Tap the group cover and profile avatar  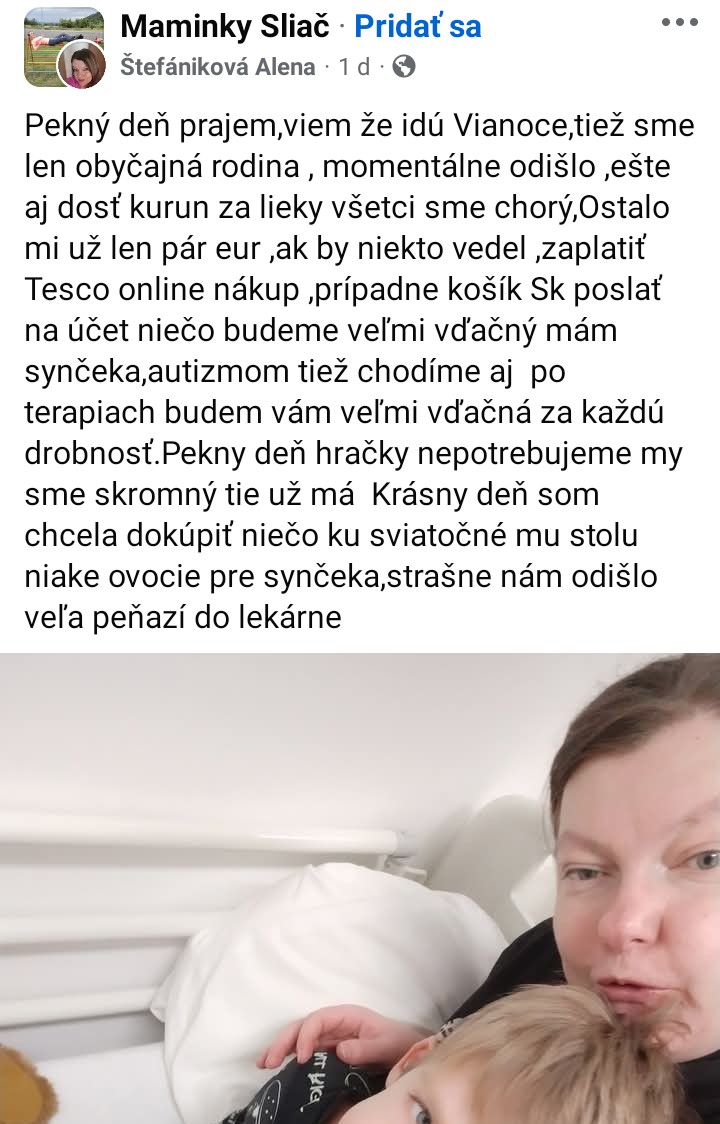(x=64, y=47)
